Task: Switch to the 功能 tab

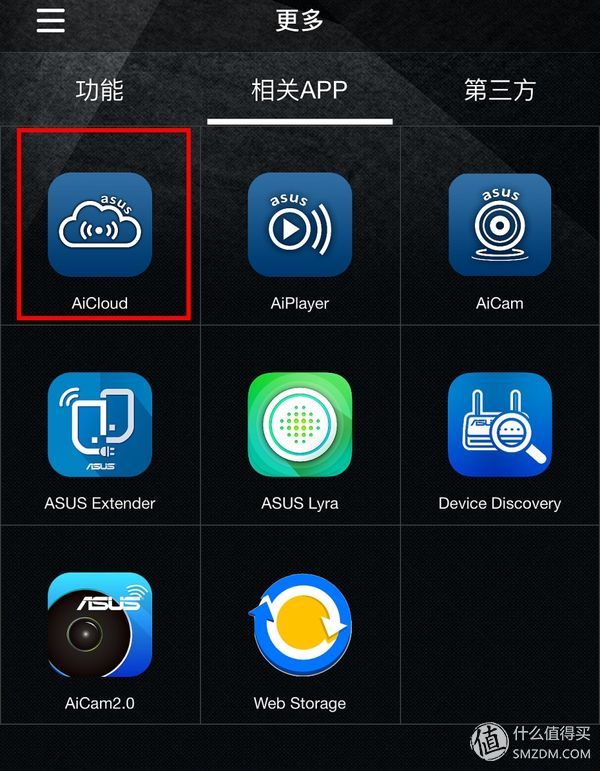Action: (100, 91)
